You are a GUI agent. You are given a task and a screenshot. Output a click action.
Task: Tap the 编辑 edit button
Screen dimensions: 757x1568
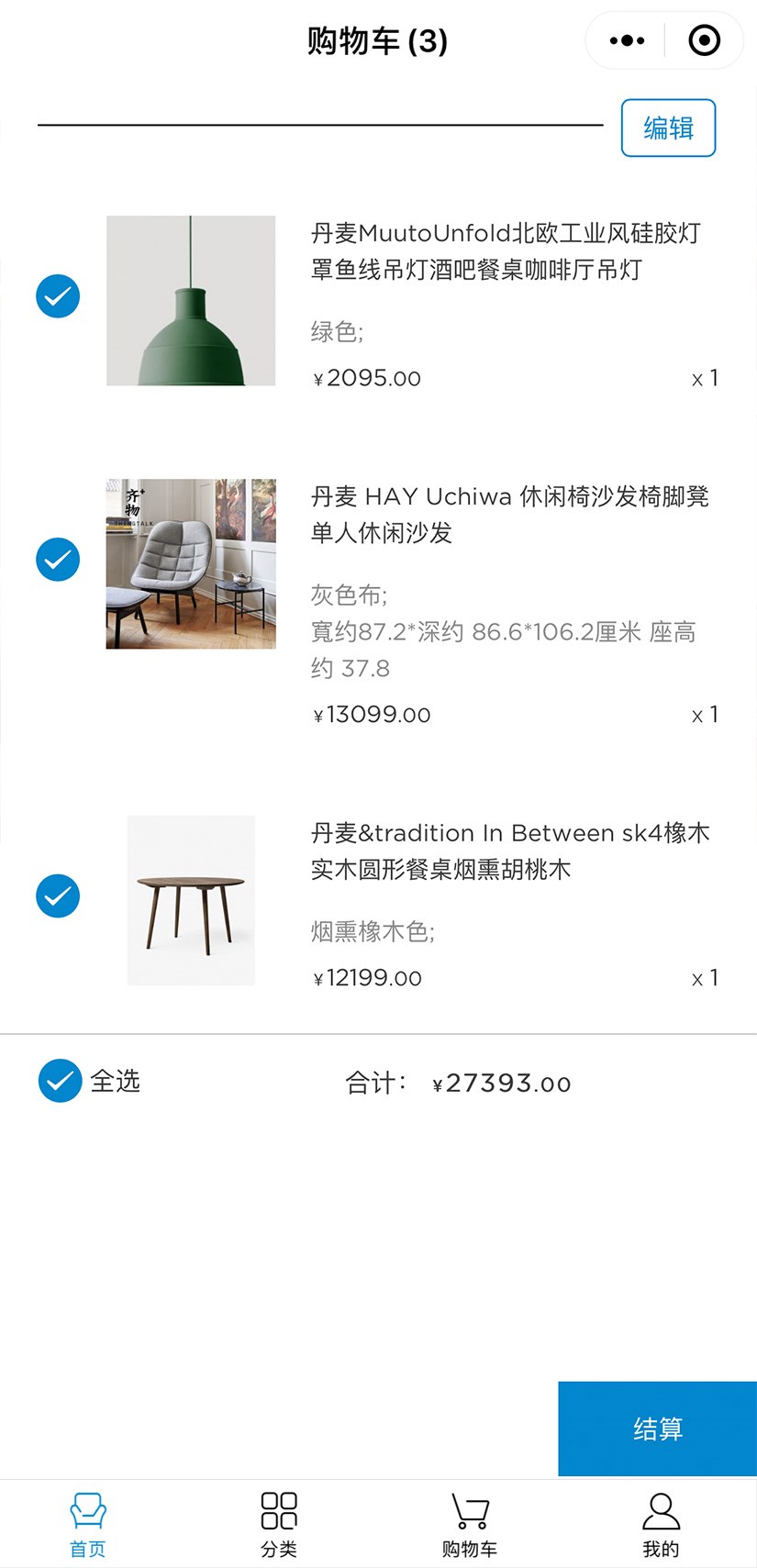(x=668, y=128)
